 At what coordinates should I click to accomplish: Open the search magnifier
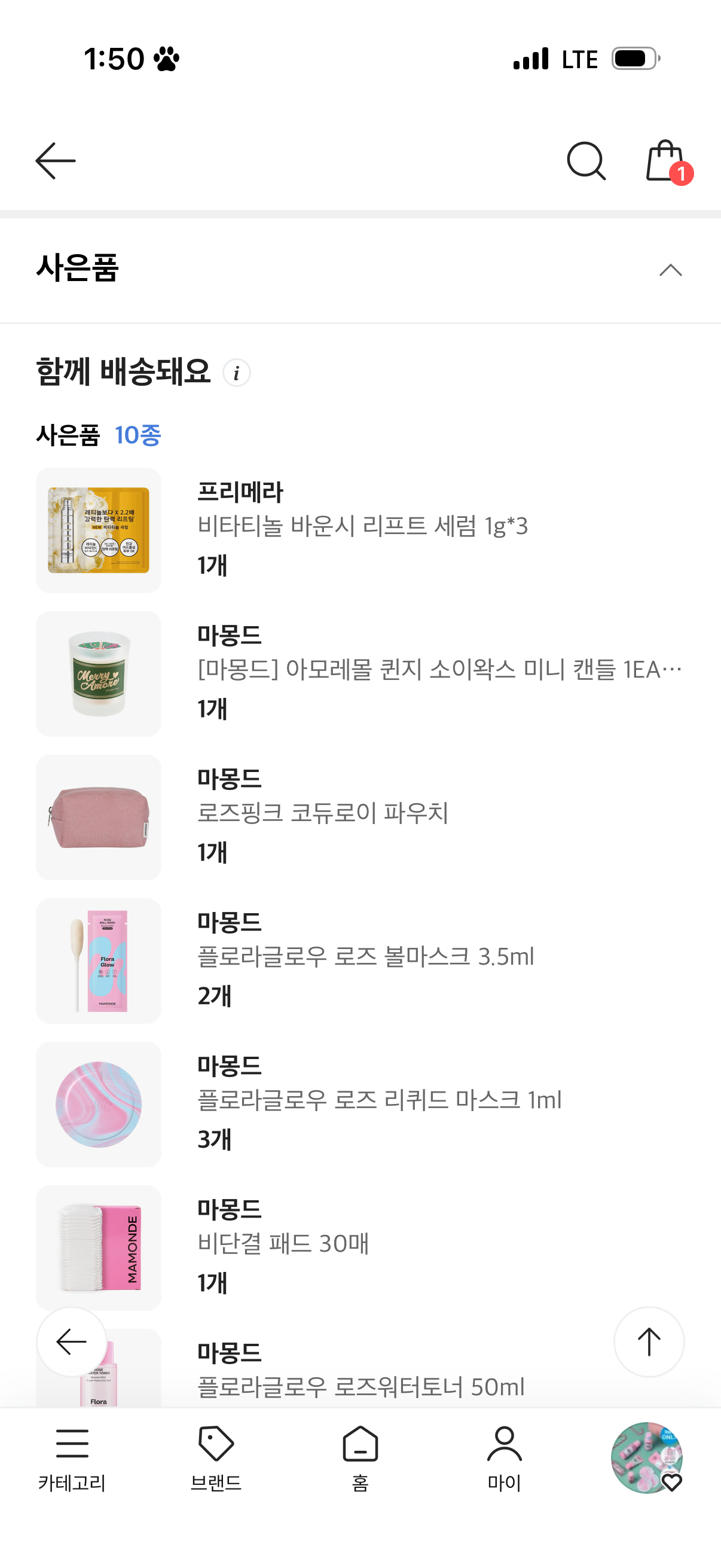pyautogui.click(x=586, y=161)
